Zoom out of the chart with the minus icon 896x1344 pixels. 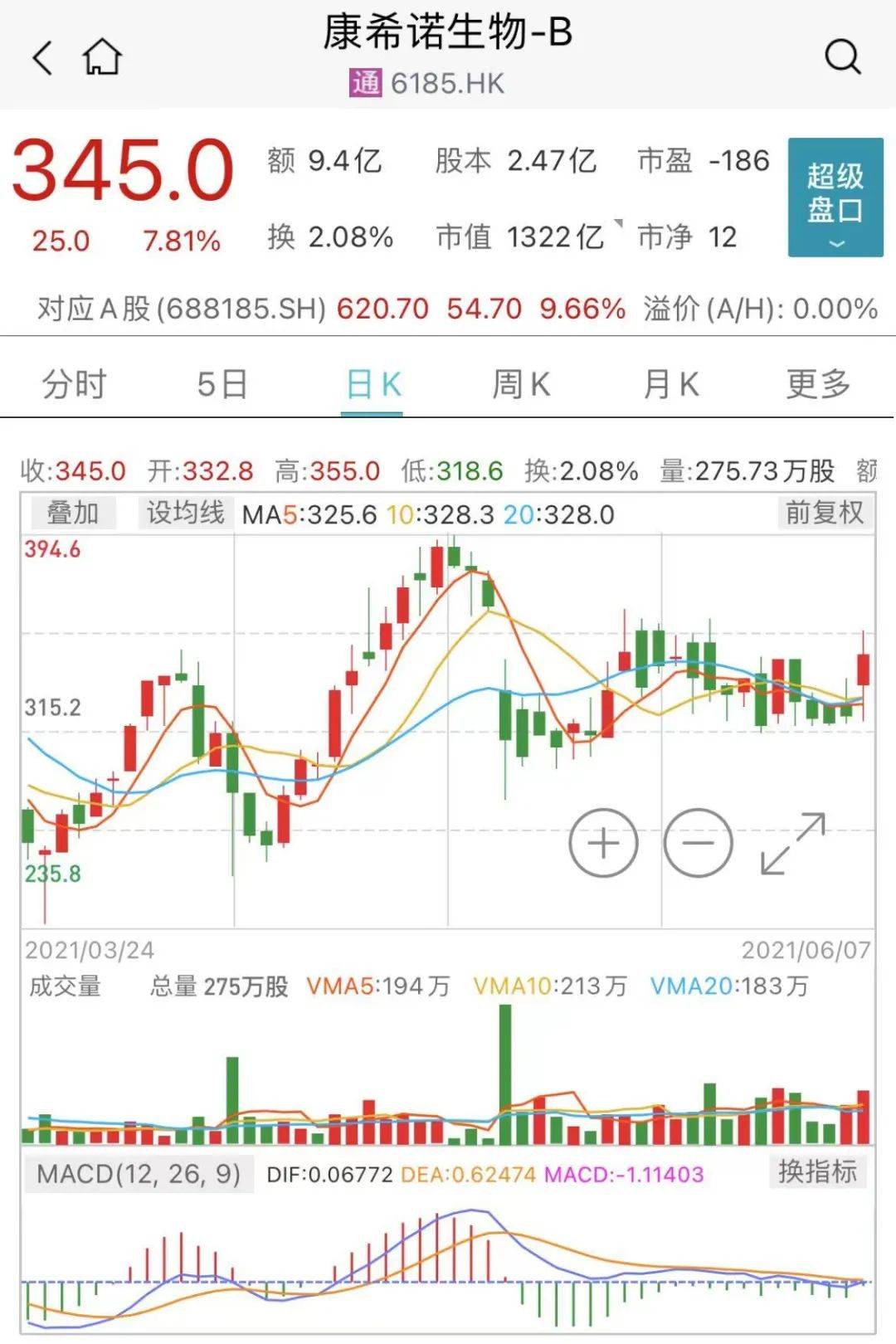pos(697,843)
